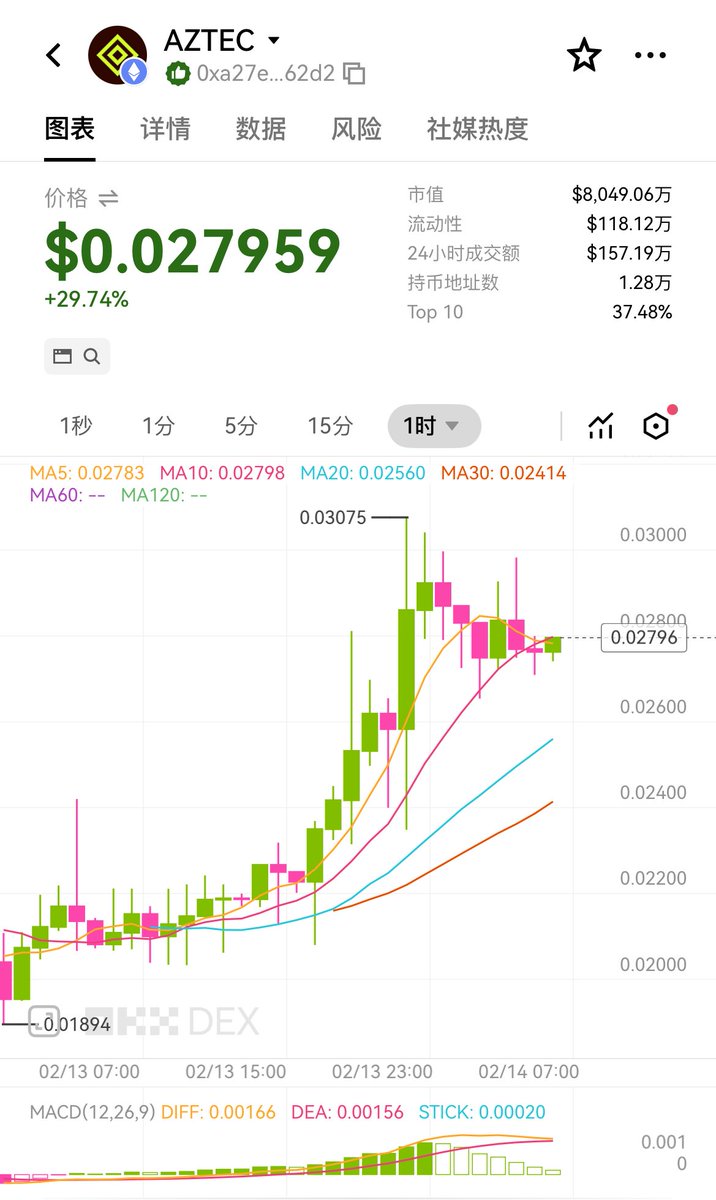Switch to the 数据 tab
Image resolution: width=716 pixels, height=1200 pixels.
[x=261, y=129]
